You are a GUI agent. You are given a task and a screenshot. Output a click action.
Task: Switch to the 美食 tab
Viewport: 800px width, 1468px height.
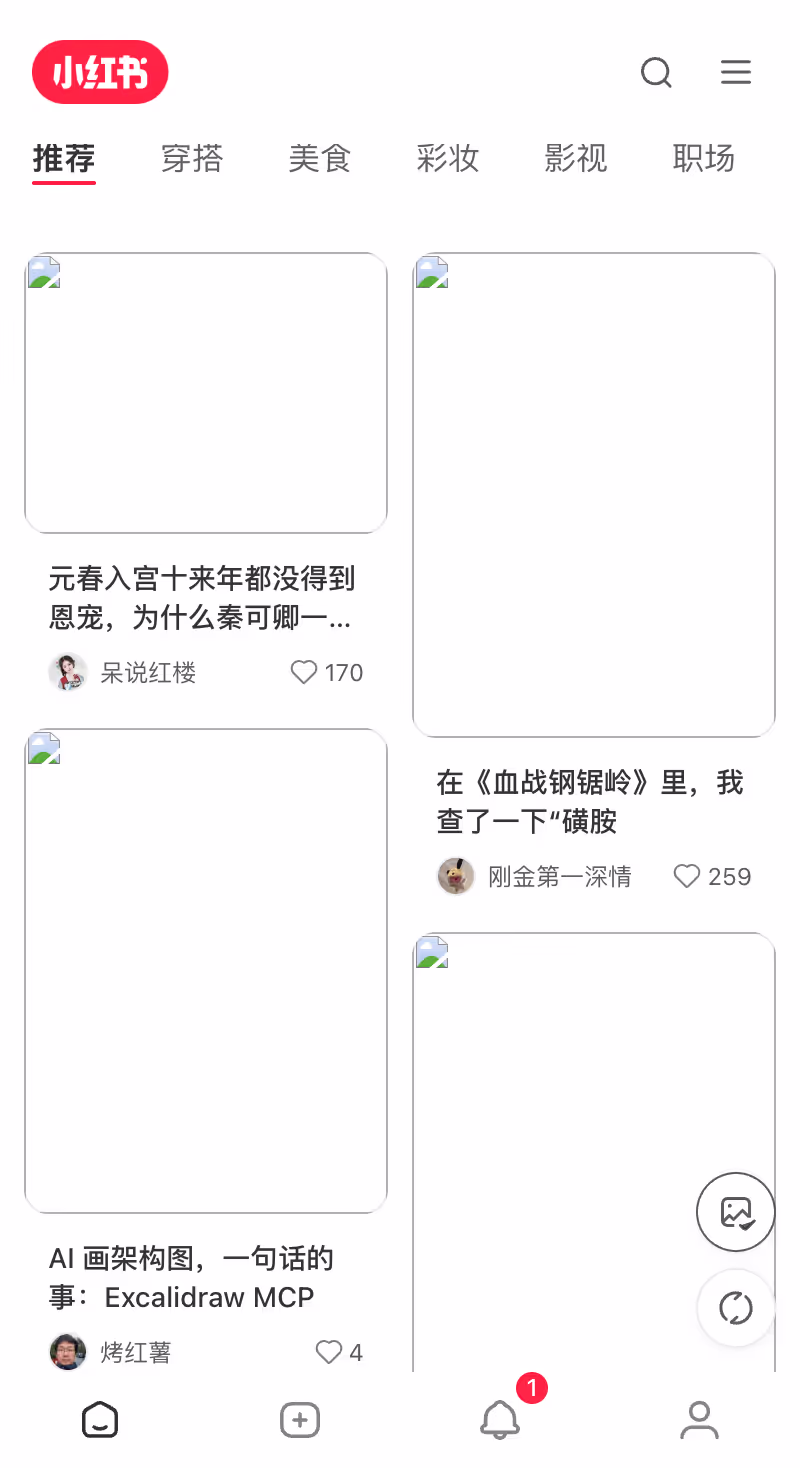[x=320, y=159]
